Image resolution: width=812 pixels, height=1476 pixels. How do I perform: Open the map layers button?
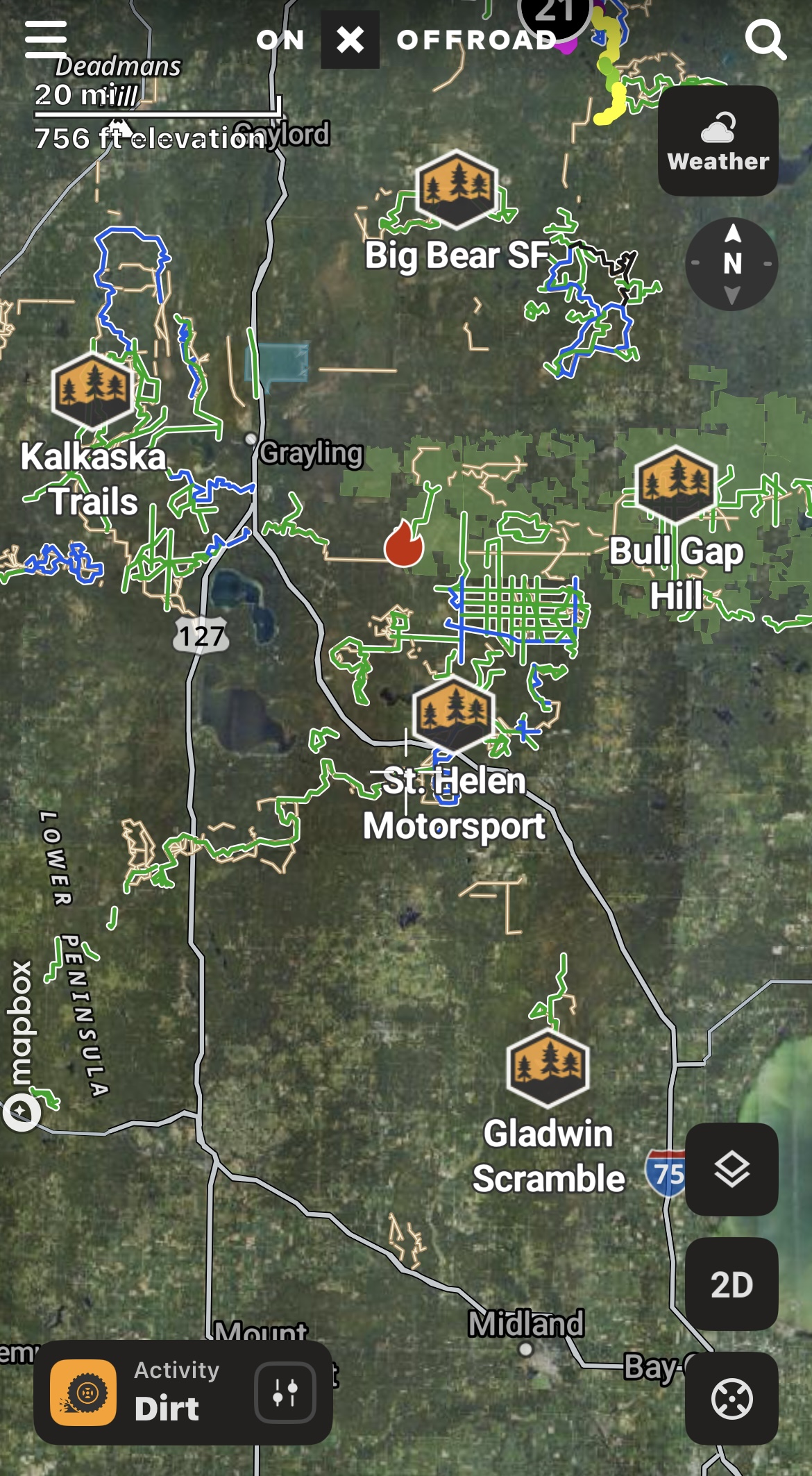point(731,1169)
